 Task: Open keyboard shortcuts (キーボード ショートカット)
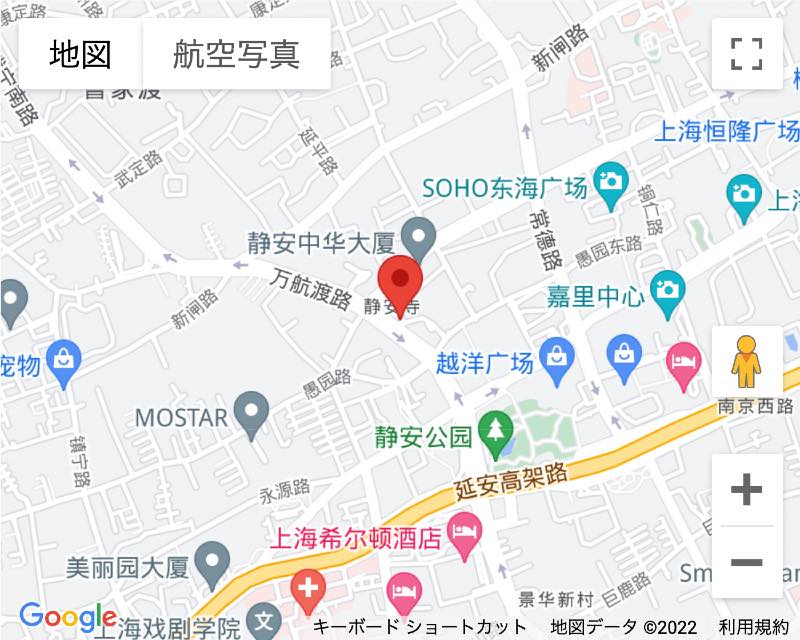(x=419, y=627)
